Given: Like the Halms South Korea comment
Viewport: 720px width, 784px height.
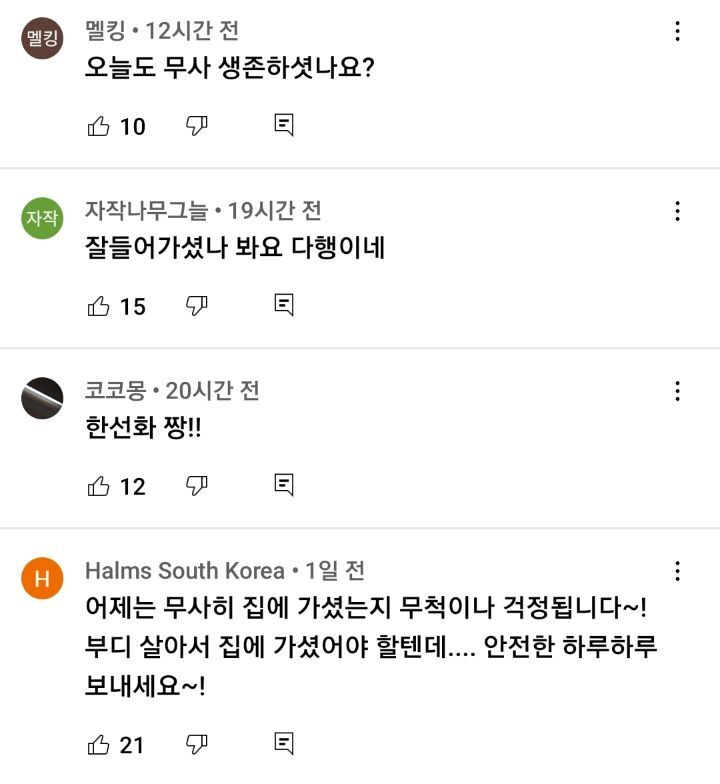Looking at the screenshot, I should [x=98, y=745].
